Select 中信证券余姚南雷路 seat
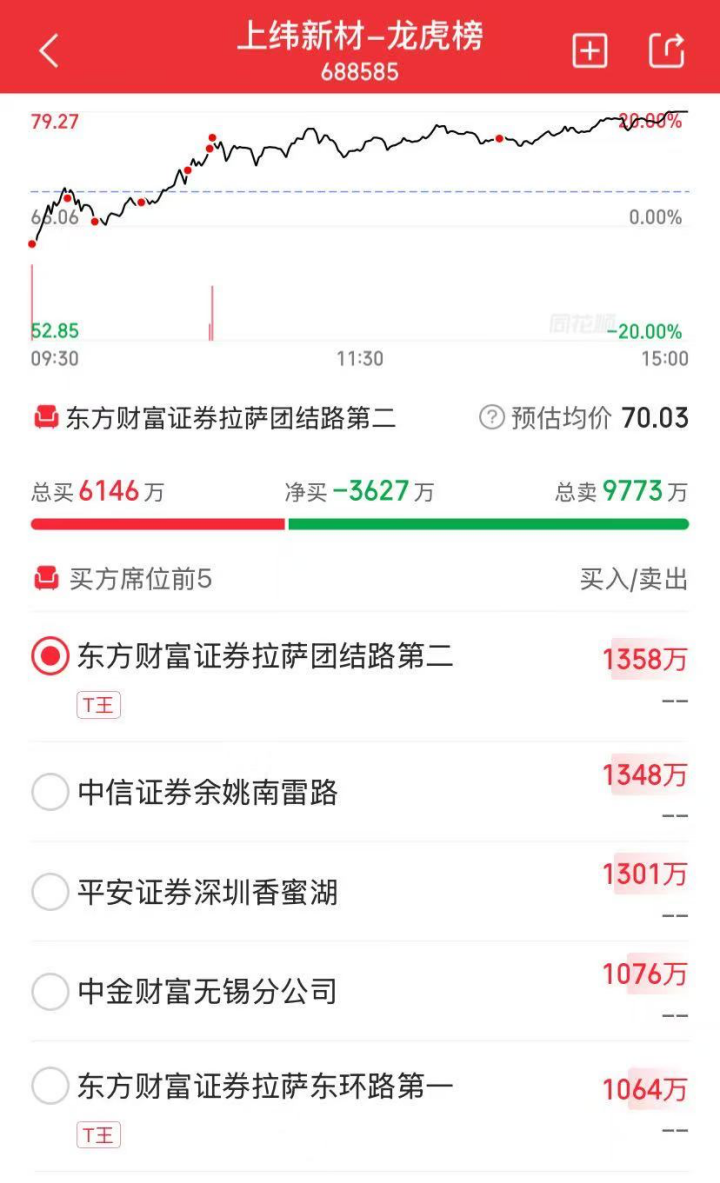This screenshot has height=1183, width=720. [x=50, y=792]
